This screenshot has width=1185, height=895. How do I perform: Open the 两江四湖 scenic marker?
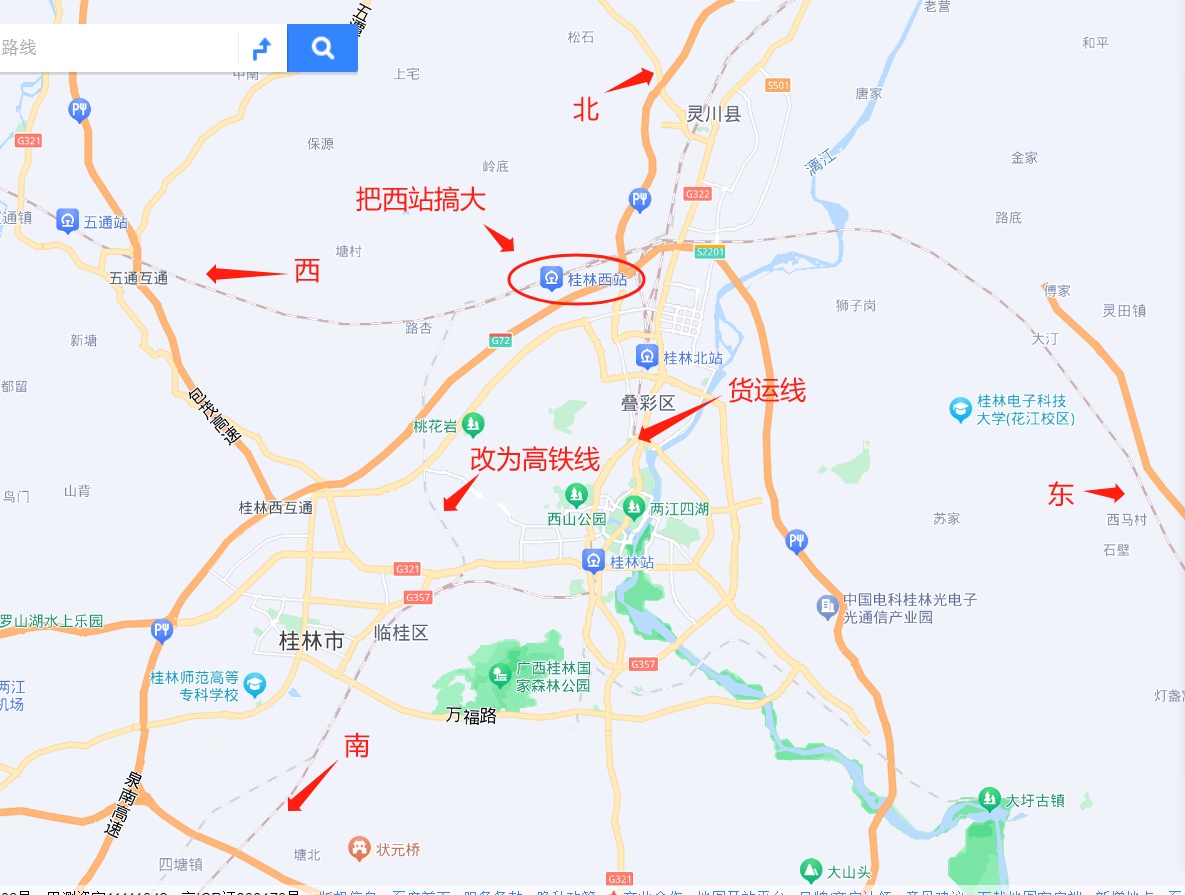633,507
